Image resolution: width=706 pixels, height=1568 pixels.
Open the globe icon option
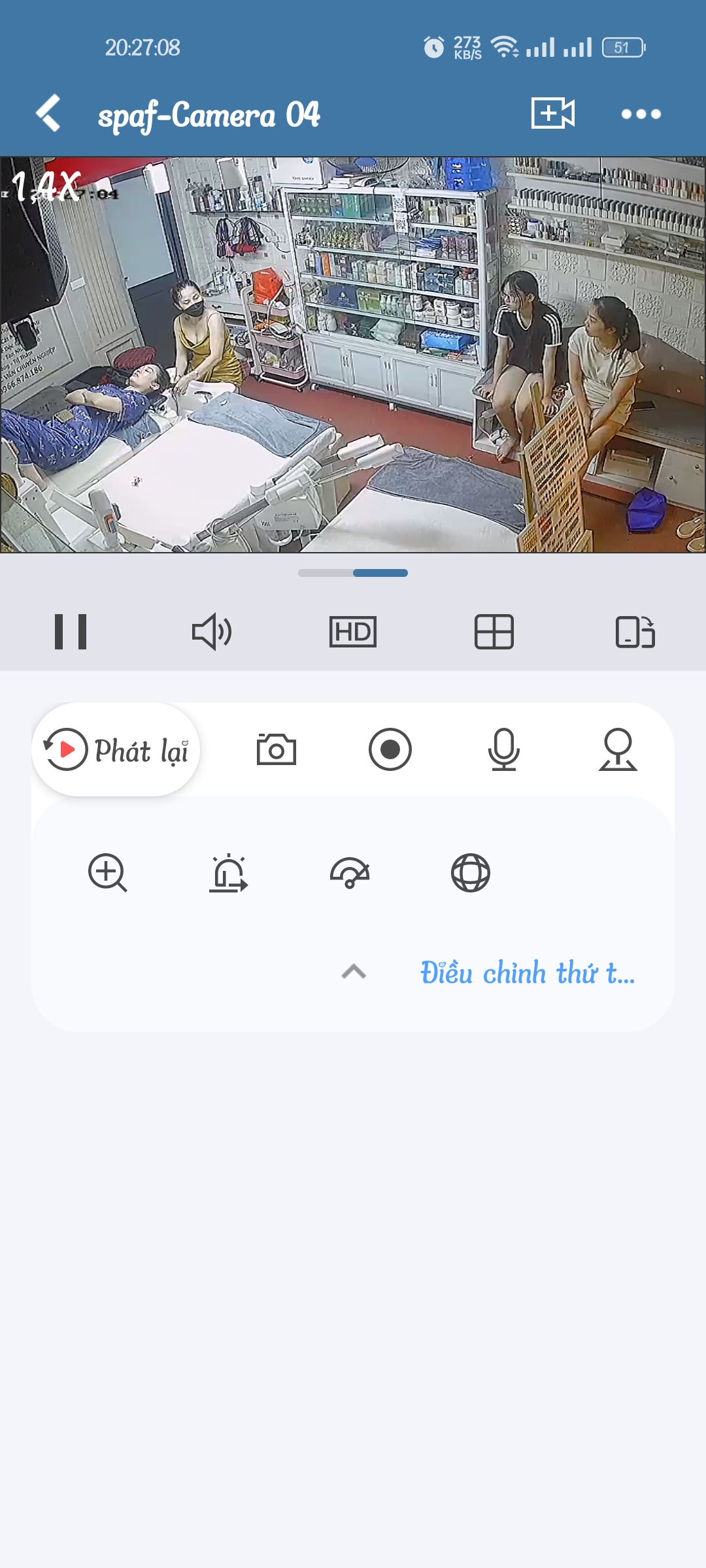(471, 873)
